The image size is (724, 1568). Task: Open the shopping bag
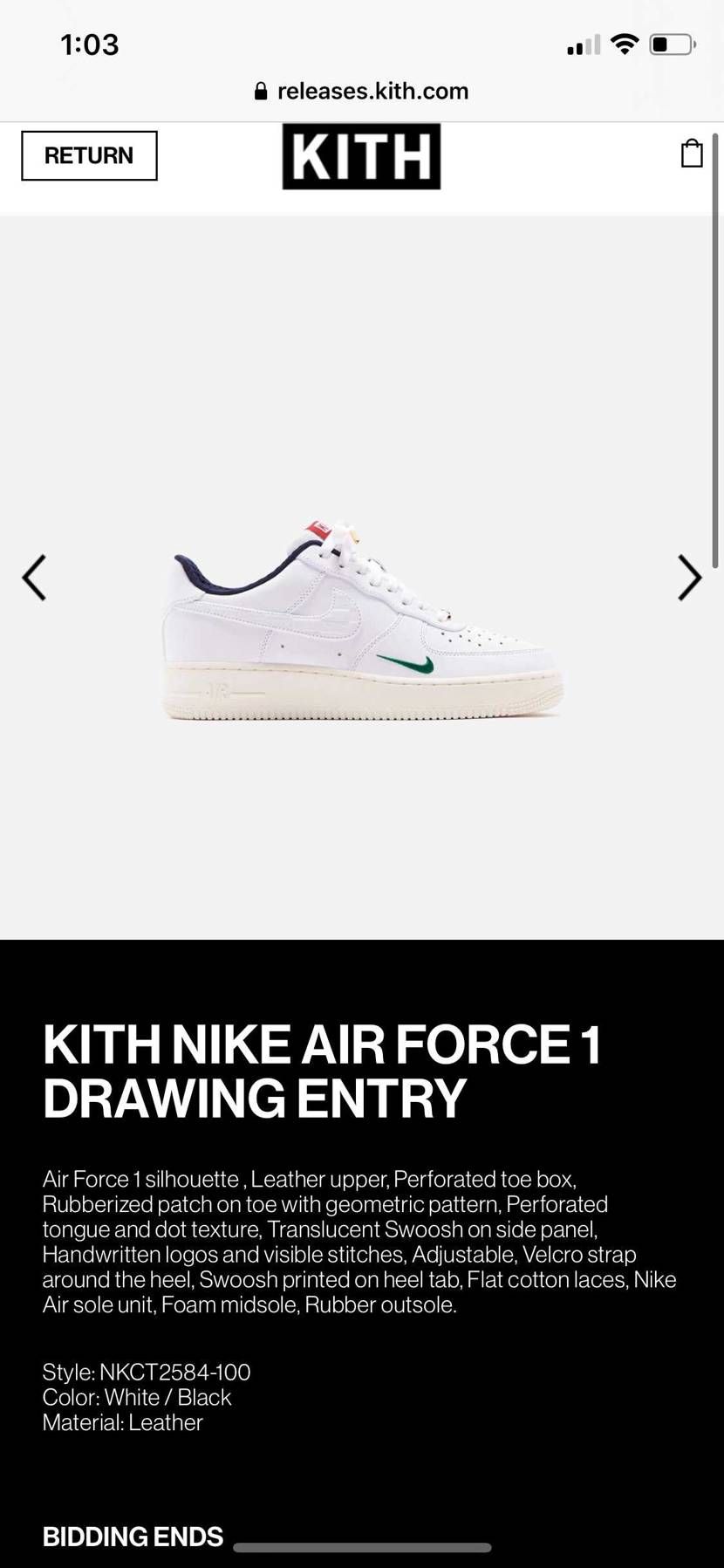tap(691, 154)
